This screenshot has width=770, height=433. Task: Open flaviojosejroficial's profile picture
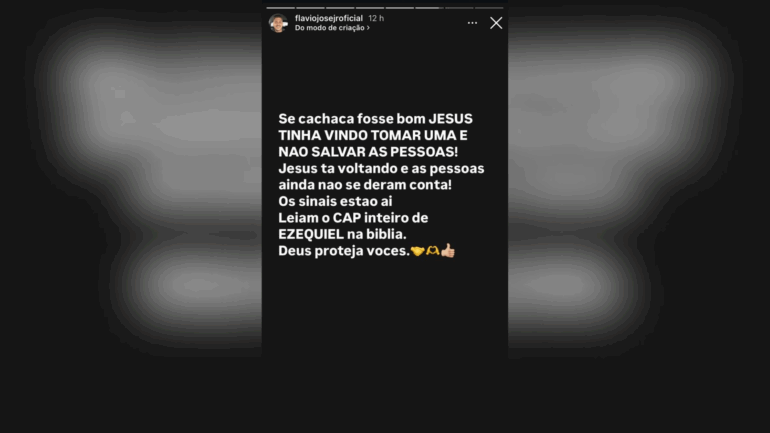coord(278,23)
